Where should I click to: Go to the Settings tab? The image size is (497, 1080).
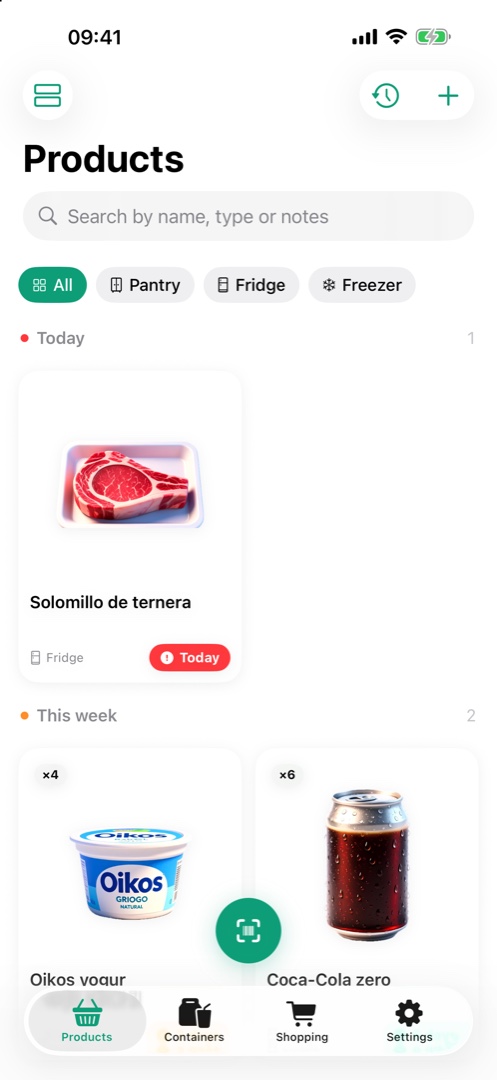409,1021
